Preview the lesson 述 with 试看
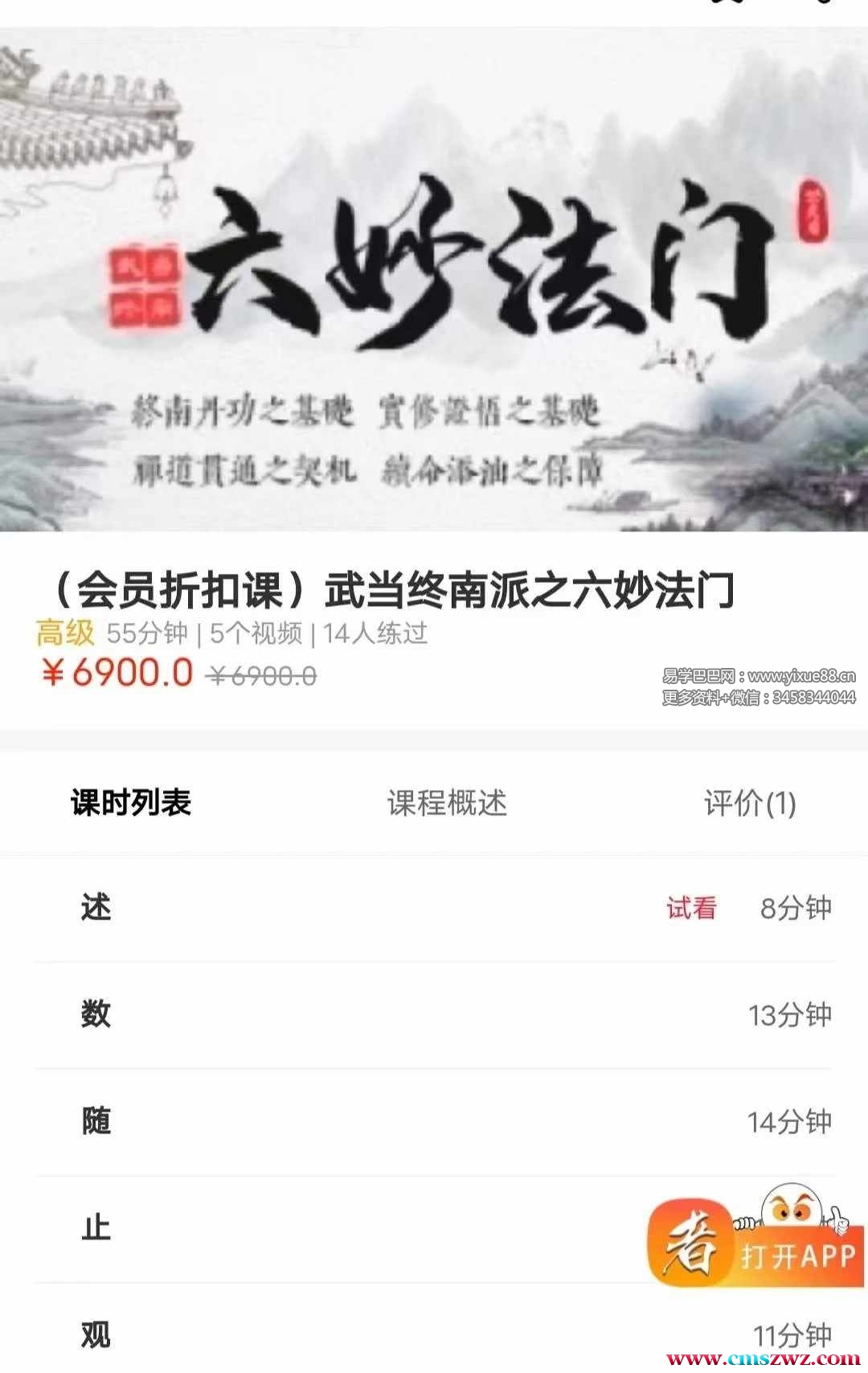The width and height of the screenshot is (868, 1373). coord(690,908)
